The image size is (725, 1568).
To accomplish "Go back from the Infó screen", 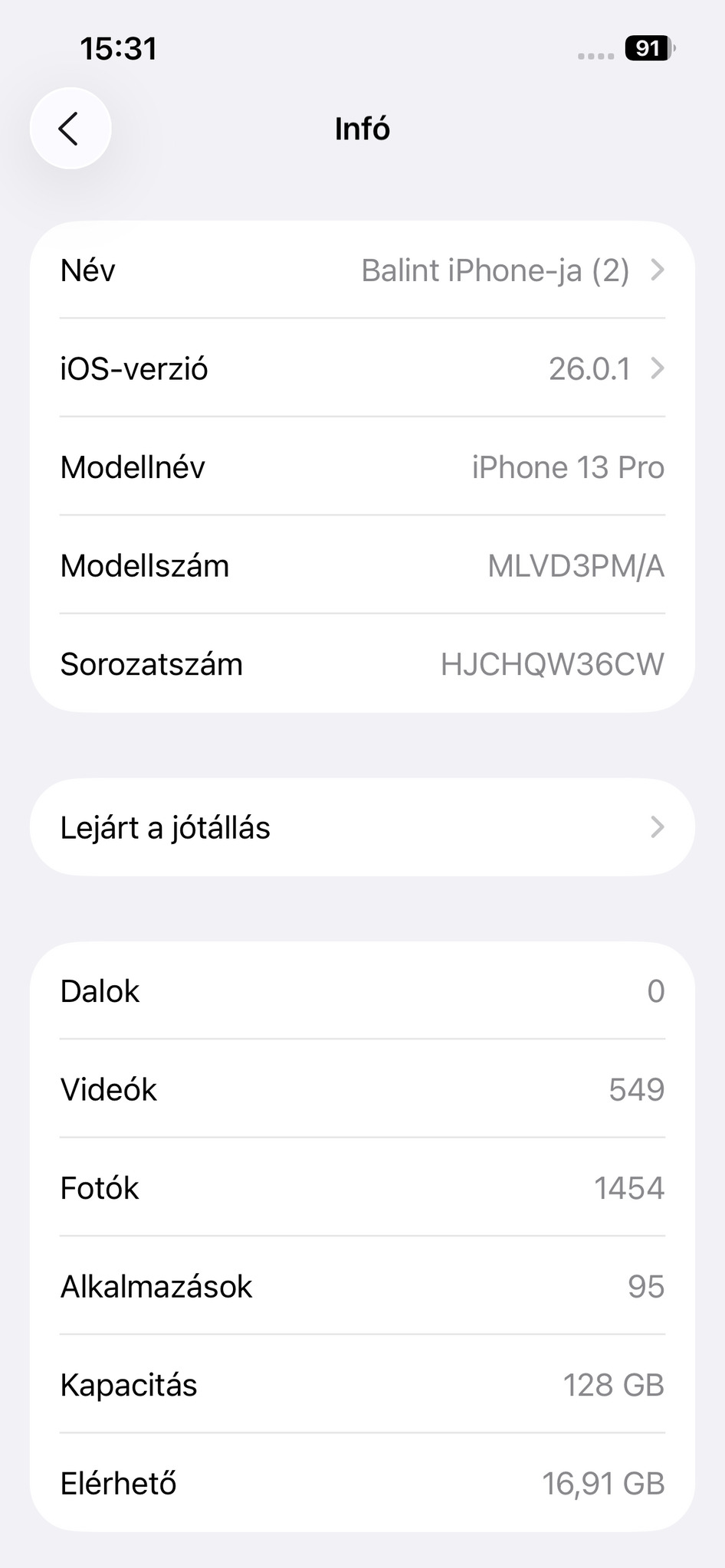I will pos(71,129).
